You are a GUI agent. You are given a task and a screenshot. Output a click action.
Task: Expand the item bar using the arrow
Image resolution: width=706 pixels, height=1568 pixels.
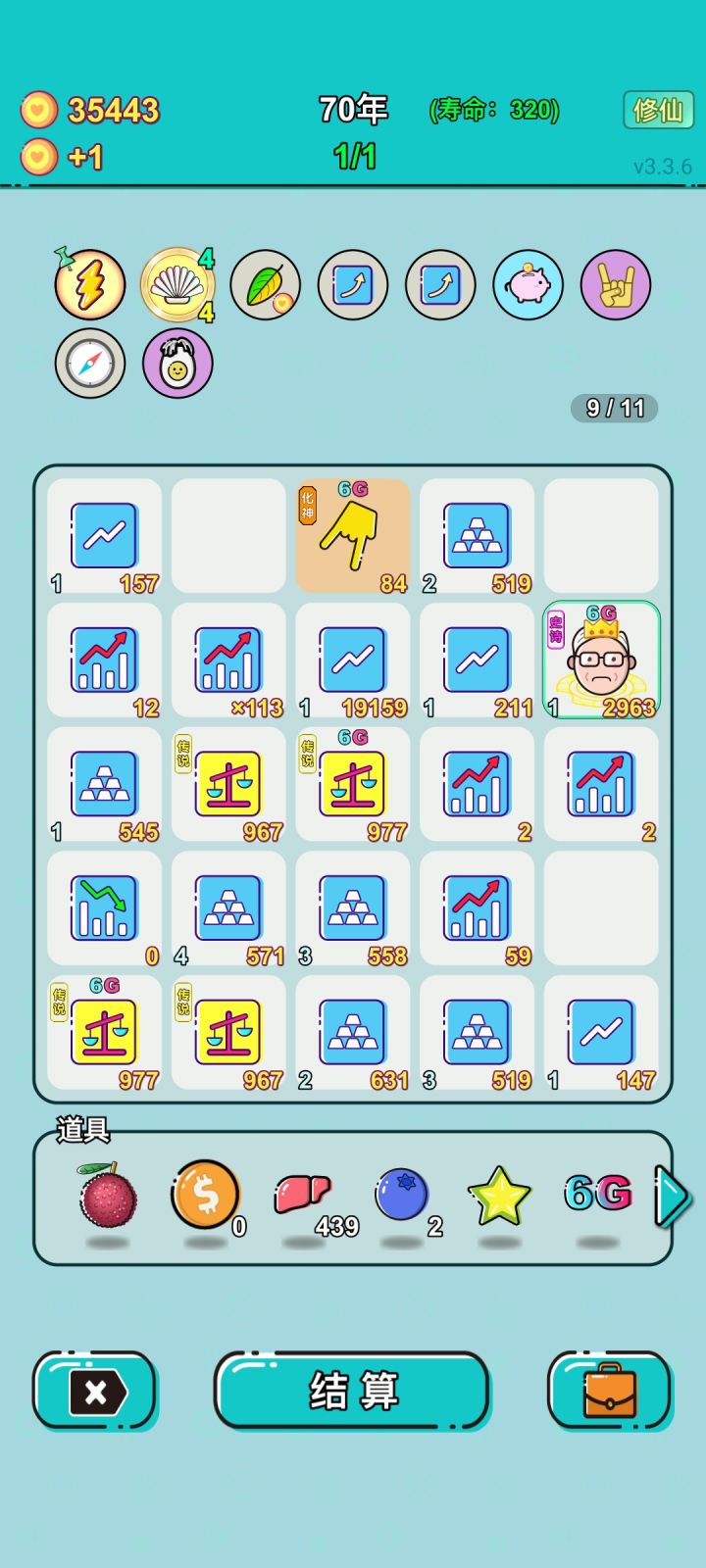(673, 1196)
